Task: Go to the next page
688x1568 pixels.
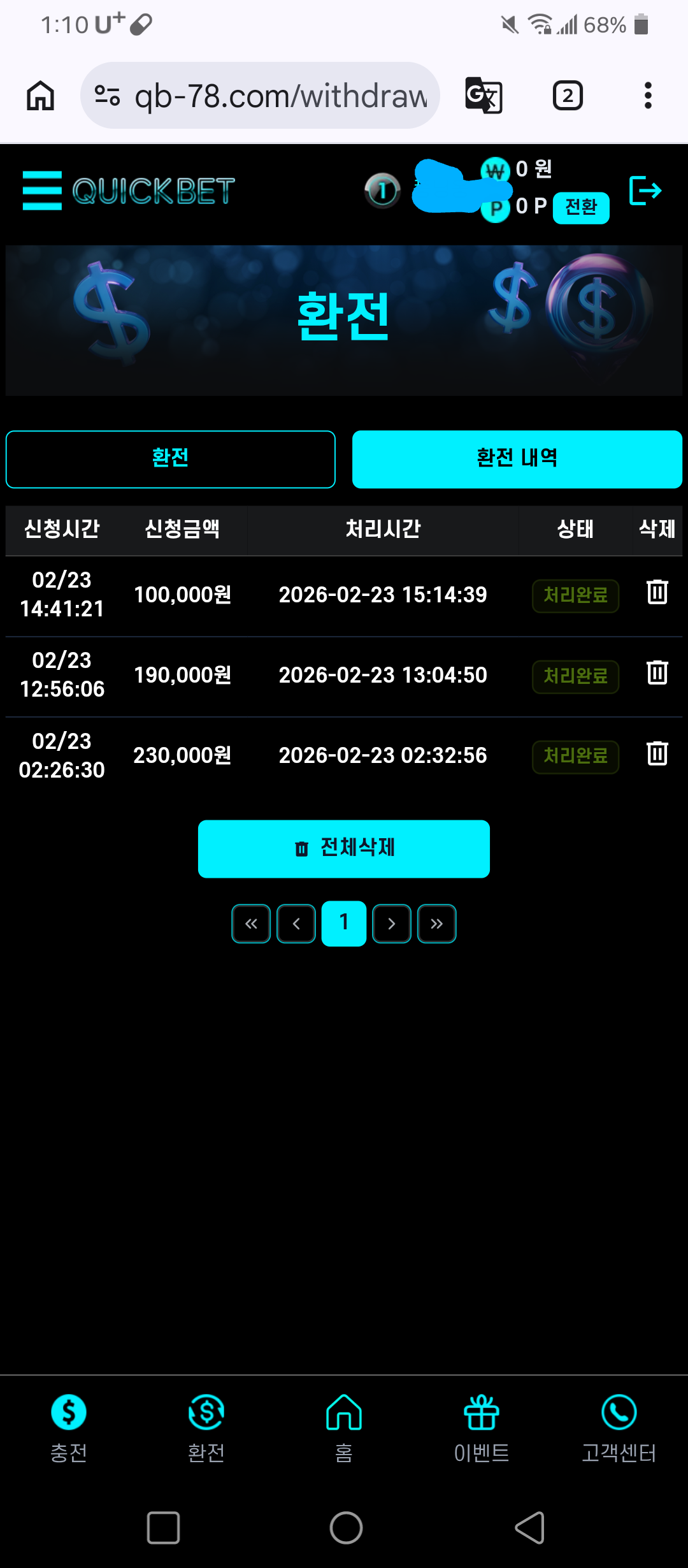Action: [391, 924]
